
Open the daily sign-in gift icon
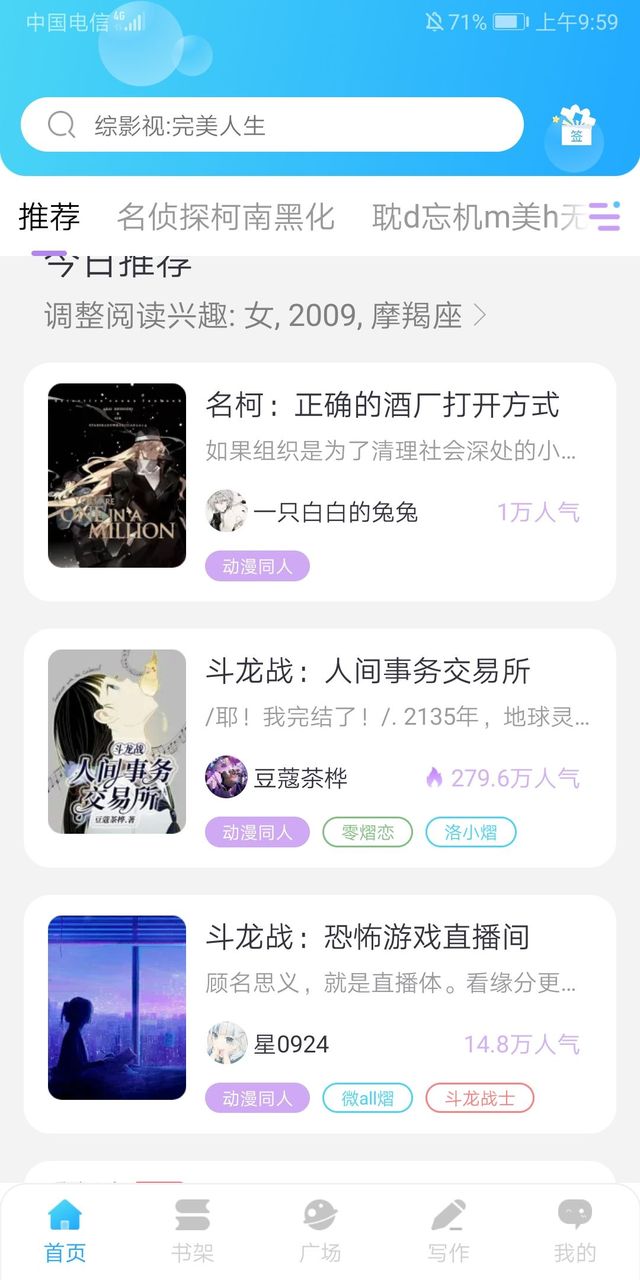pos(575,128)
